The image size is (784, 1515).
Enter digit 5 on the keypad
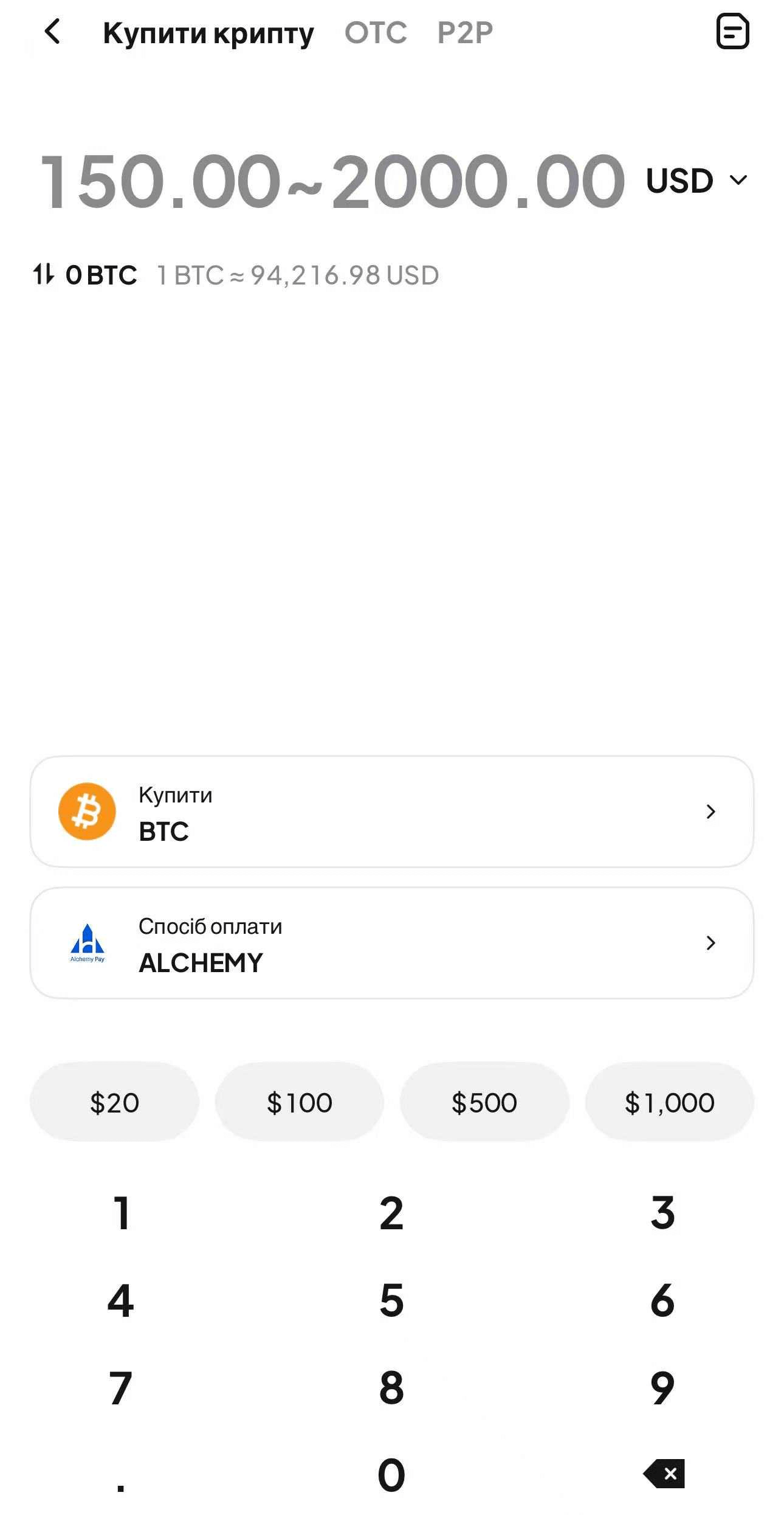(x=391, y=1301)
